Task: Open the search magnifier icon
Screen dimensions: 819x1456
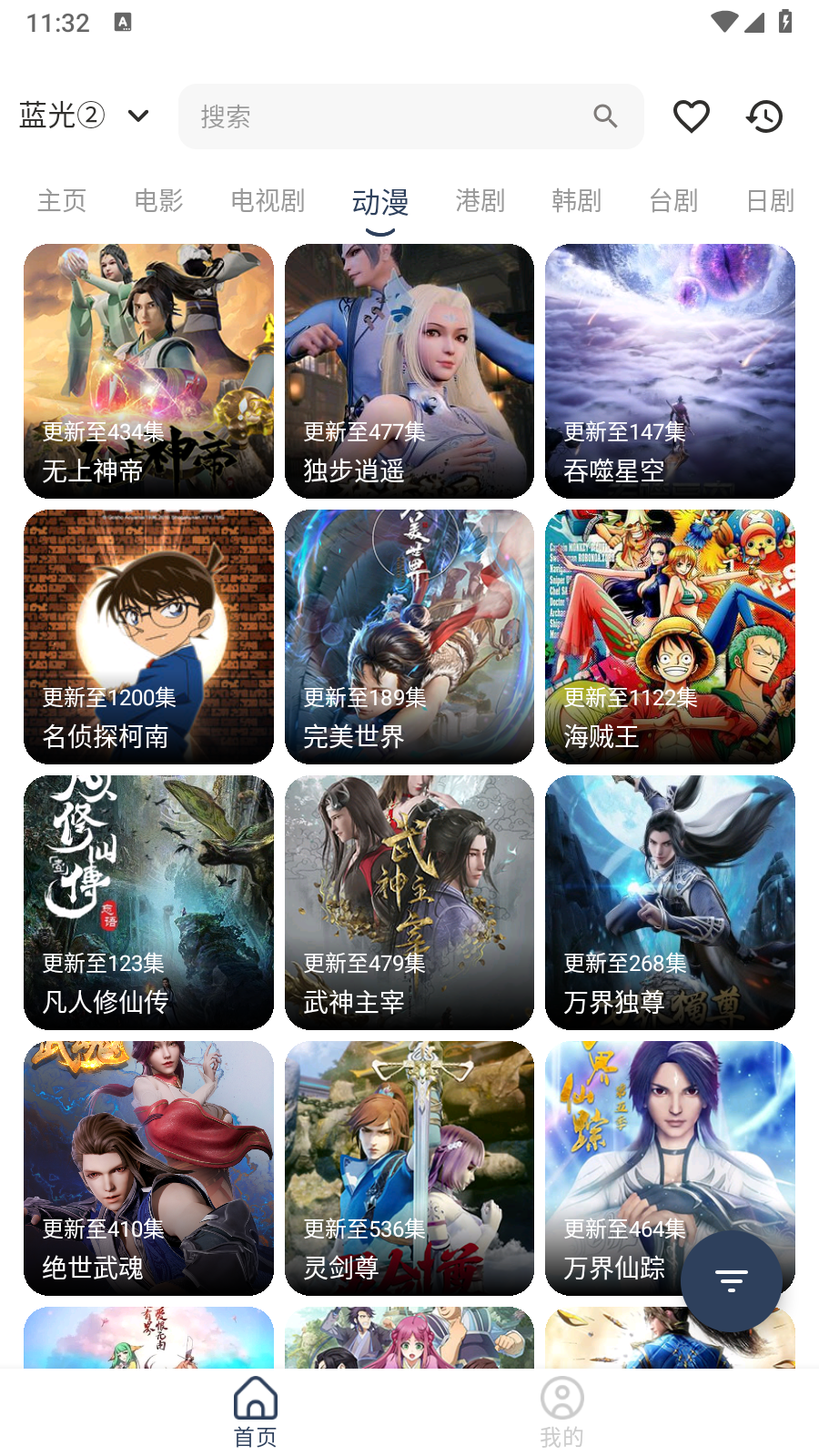Action: [604, 116]
